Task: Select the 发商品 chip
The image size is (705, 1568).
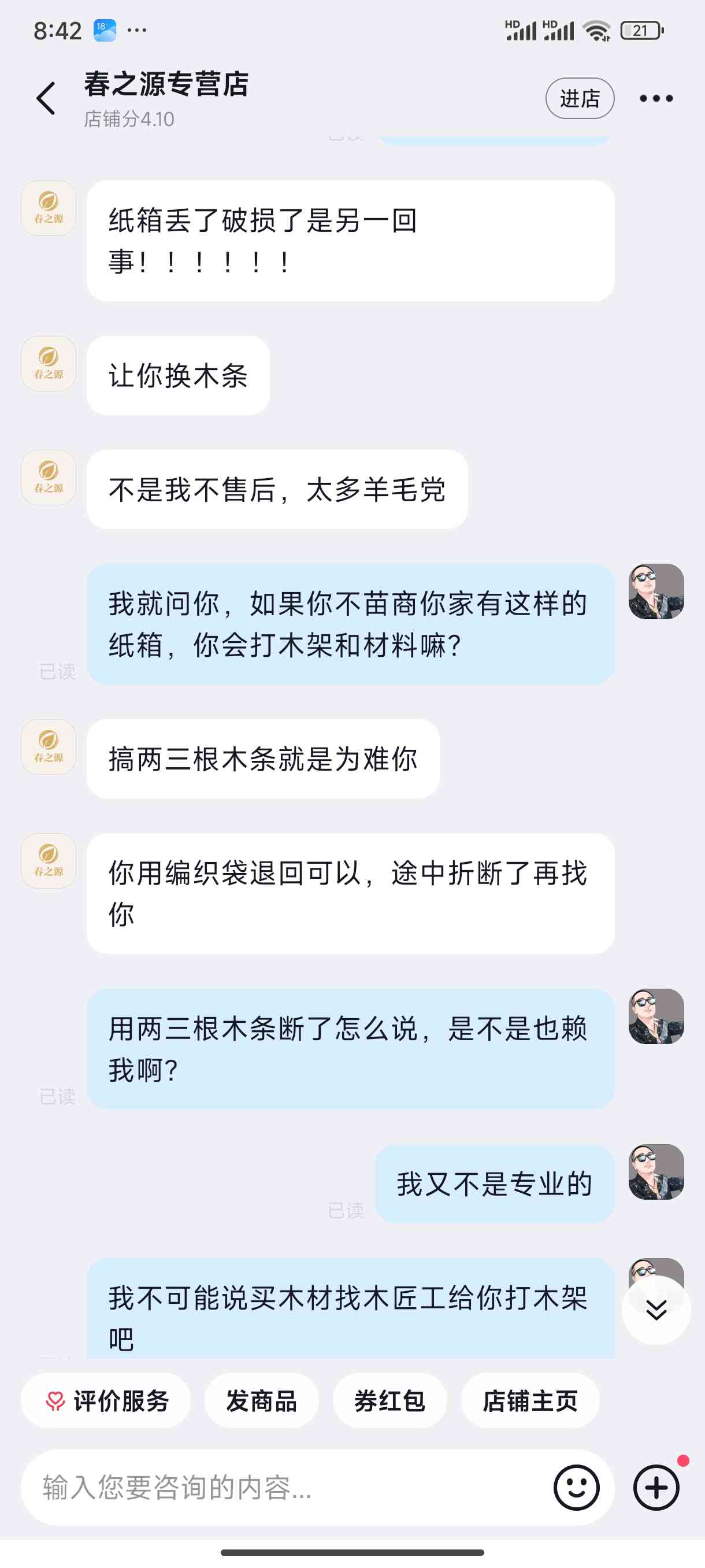Action: coord(262,1400)
